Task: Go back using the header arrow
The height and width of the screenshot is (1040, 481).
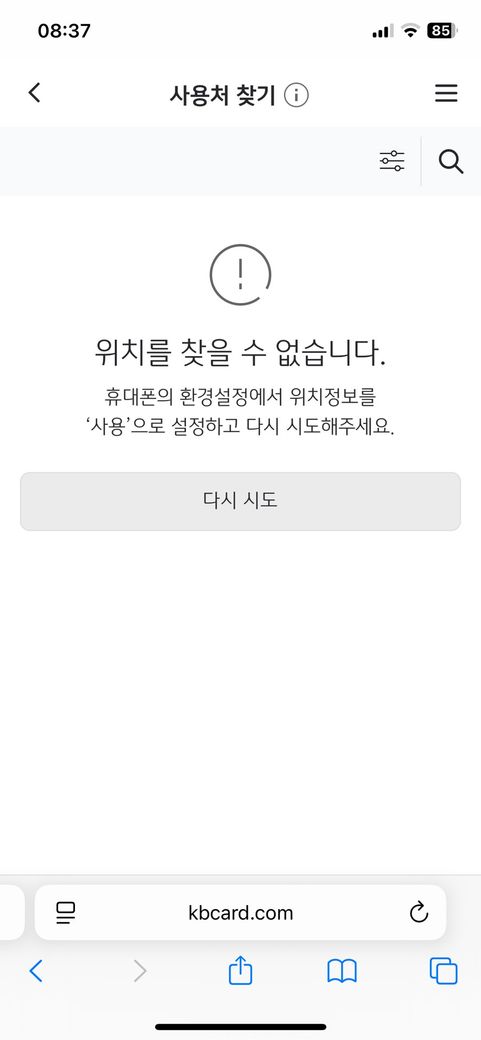Action: click(34, 93)
